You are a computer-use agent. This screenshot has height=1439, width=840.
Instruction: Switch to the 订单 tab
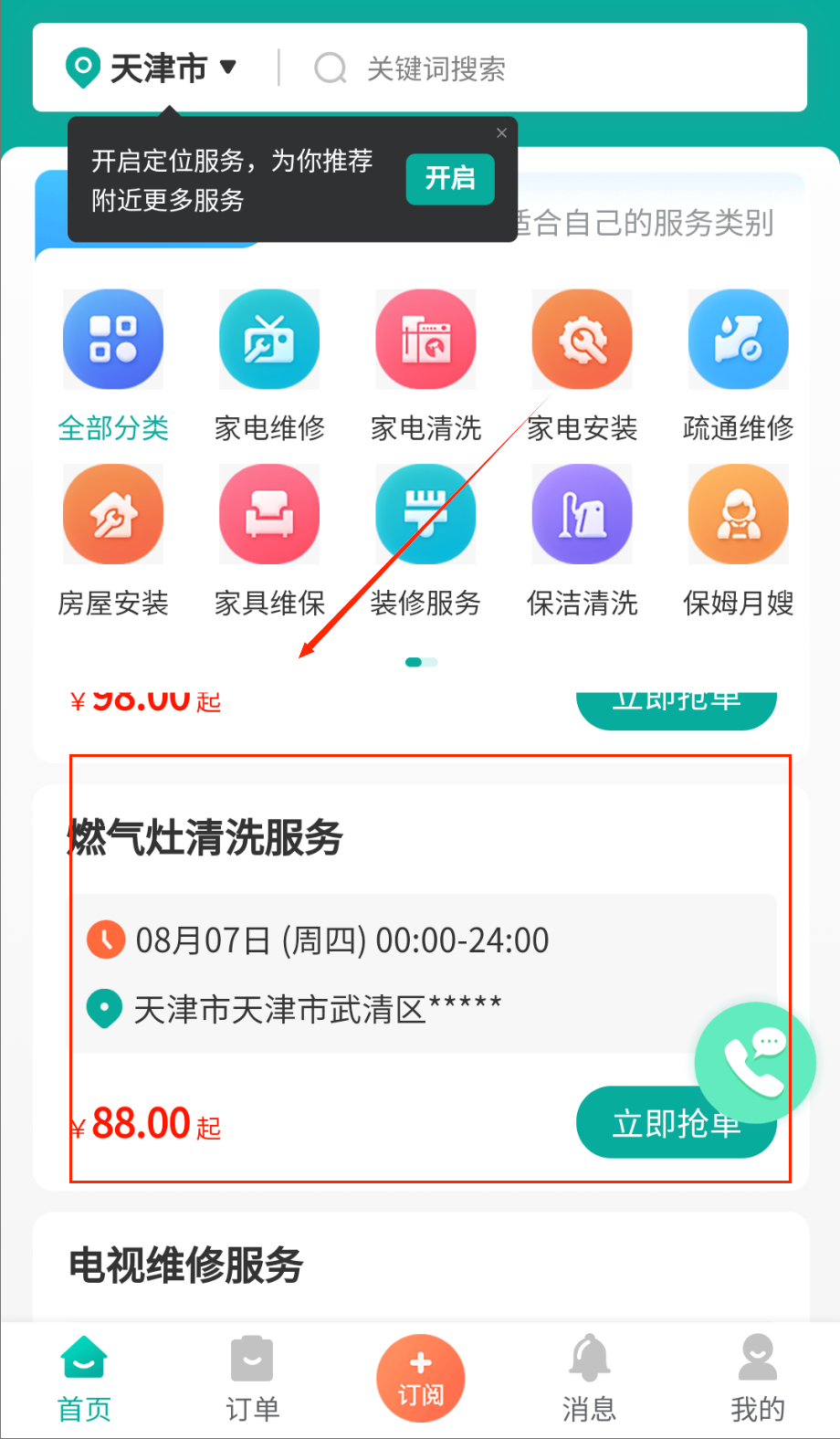[252, 1379]
